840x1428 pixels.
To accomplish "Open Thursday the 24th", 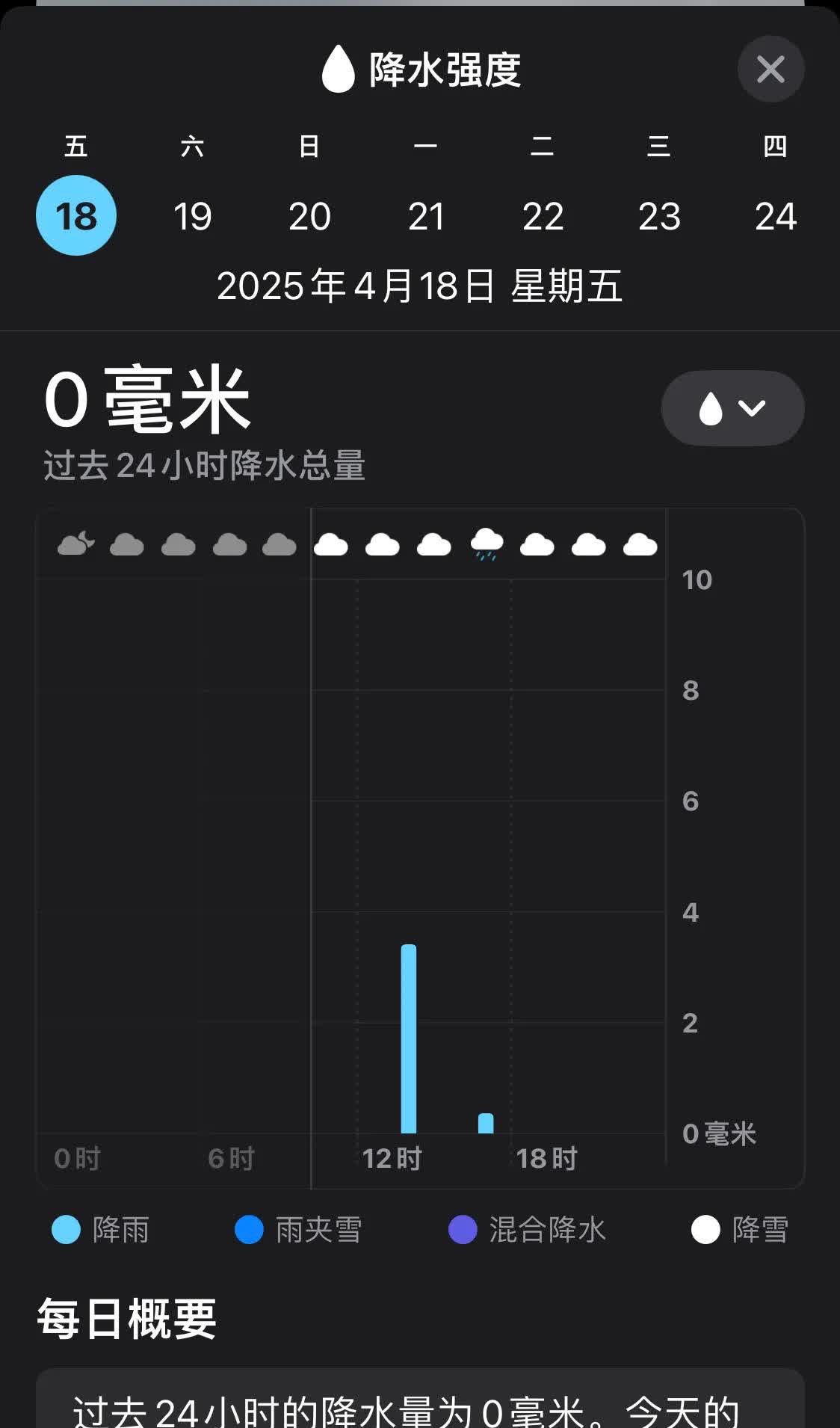I will [x=776, y=215].
